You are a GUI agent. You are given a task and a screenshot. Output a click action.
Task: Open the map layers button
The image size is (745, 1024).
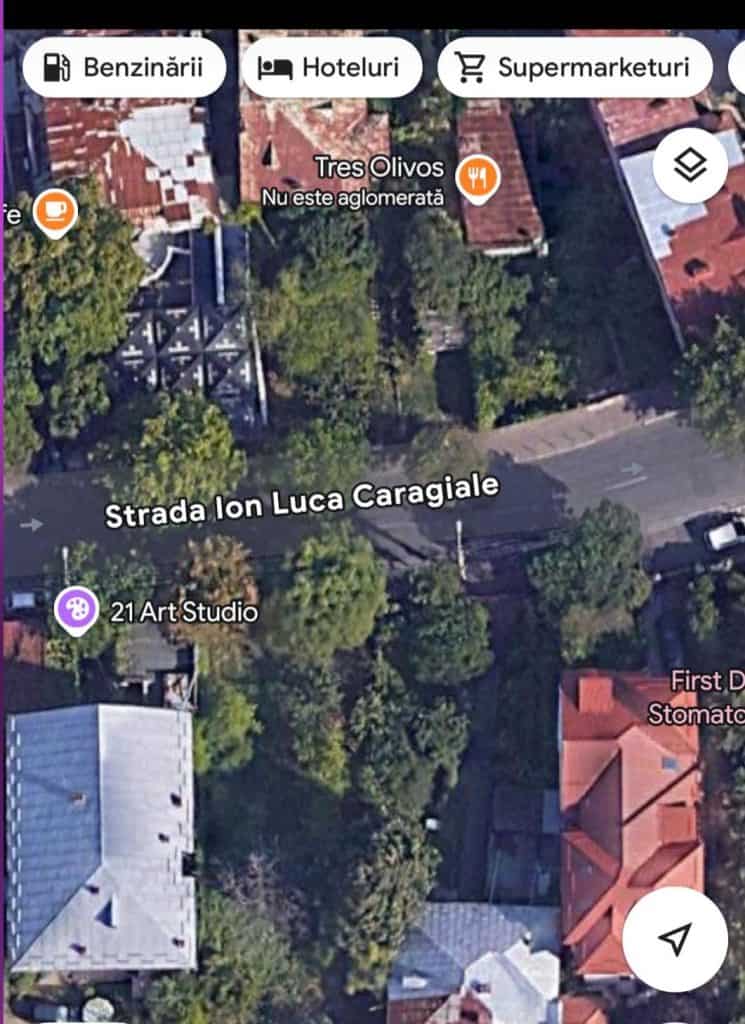click(690, 165)
